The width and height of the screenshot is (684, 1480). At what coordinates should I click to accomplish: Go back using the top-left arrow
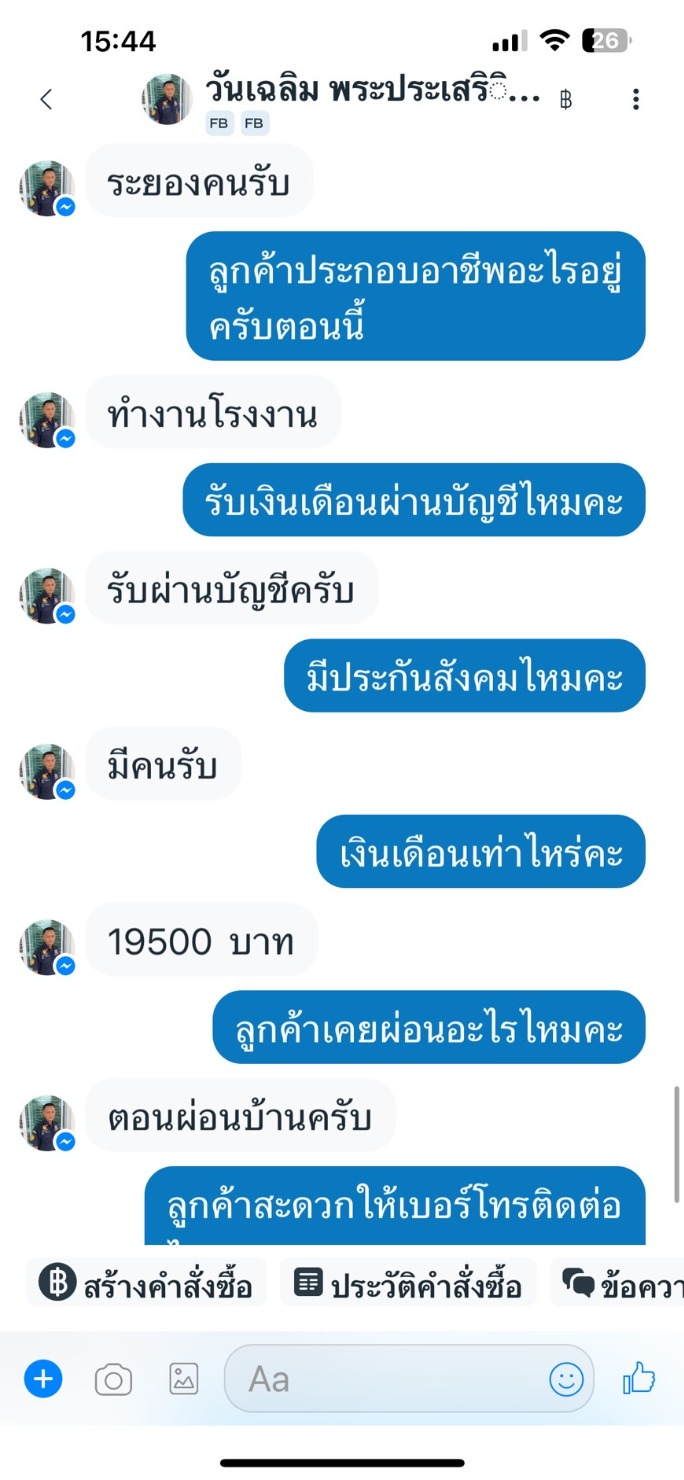pyautogui.click(x=45, y=99)
